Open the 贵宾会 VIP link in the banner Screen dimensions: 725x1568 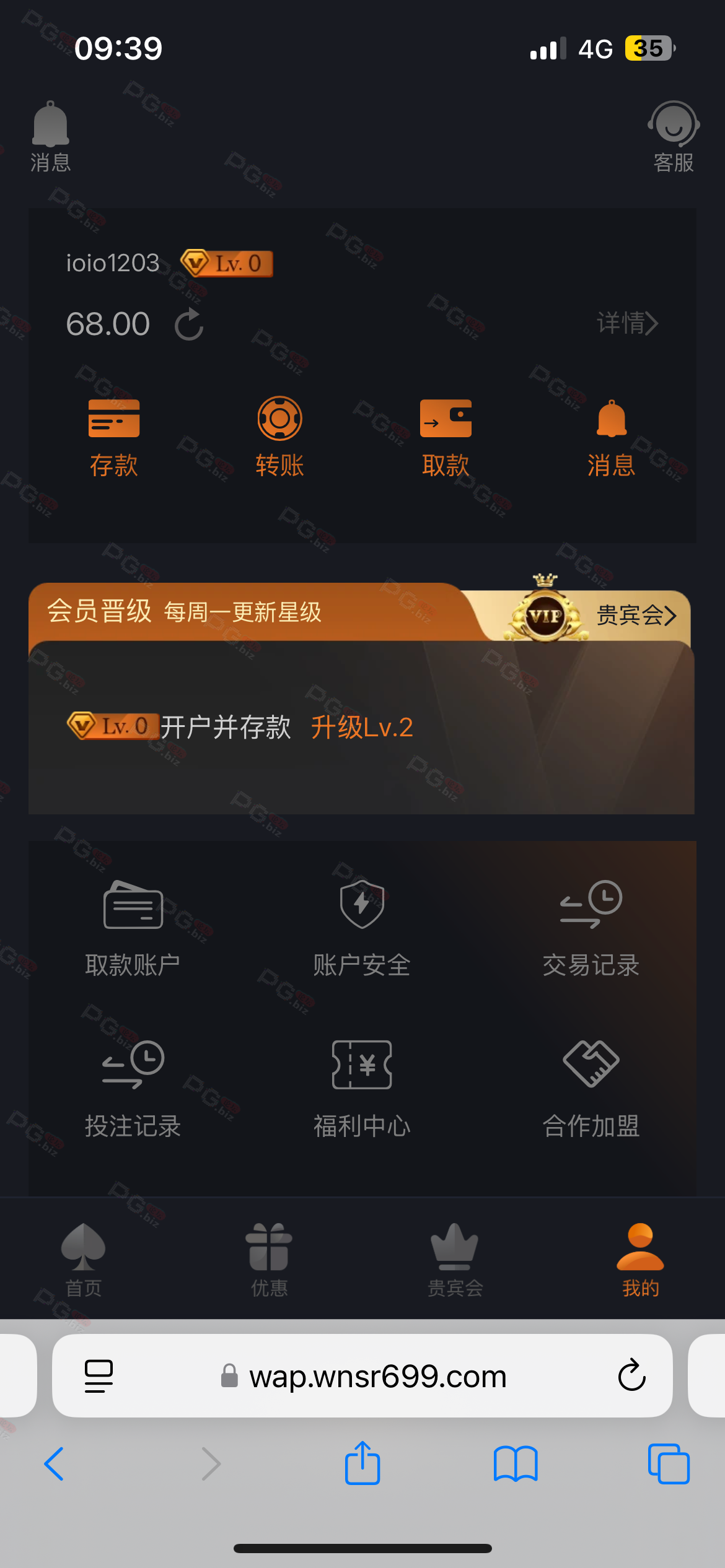click(x=636, y=616)
